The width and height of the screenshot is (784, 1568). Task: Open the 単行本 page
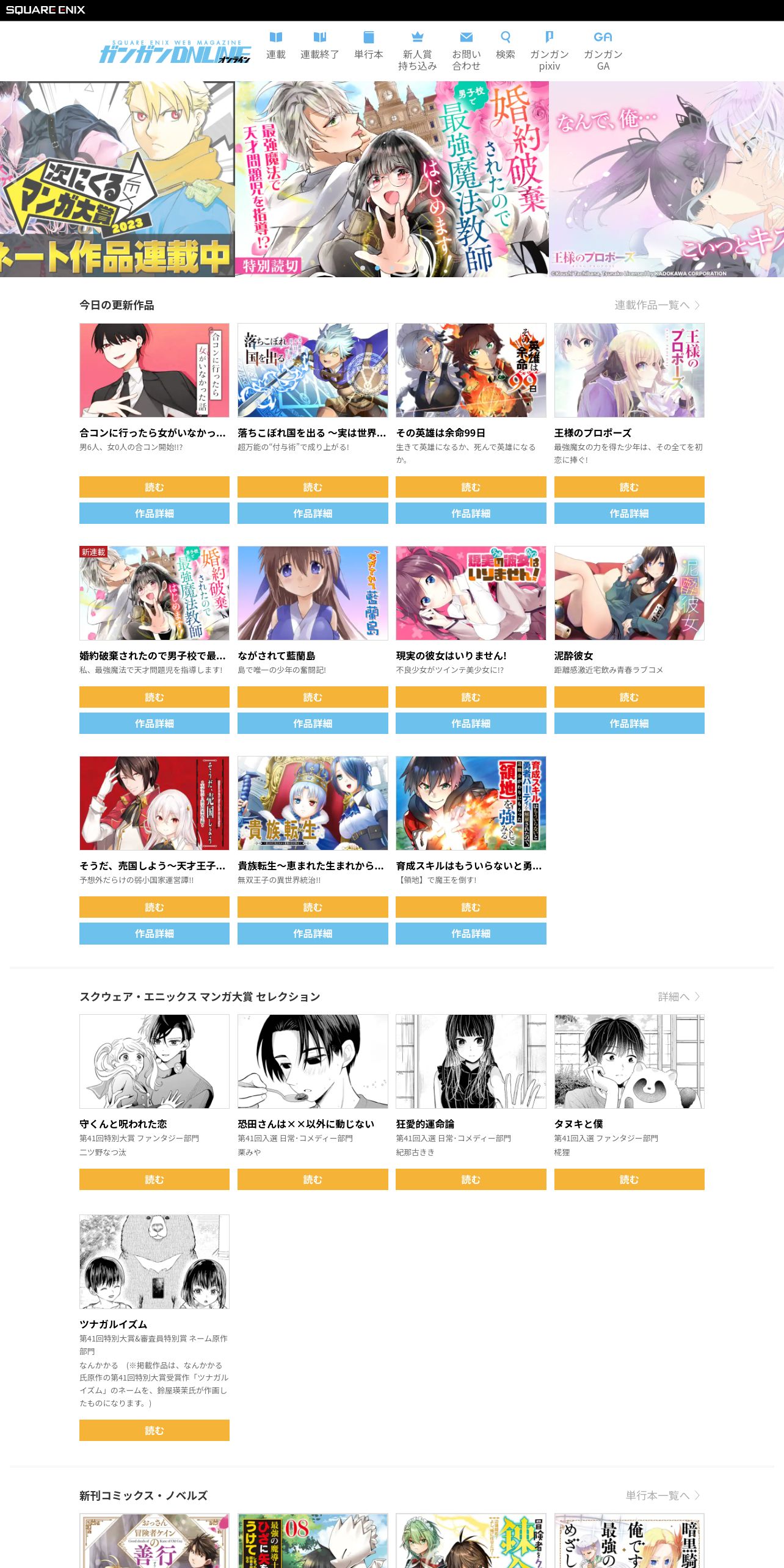(369, 46)
